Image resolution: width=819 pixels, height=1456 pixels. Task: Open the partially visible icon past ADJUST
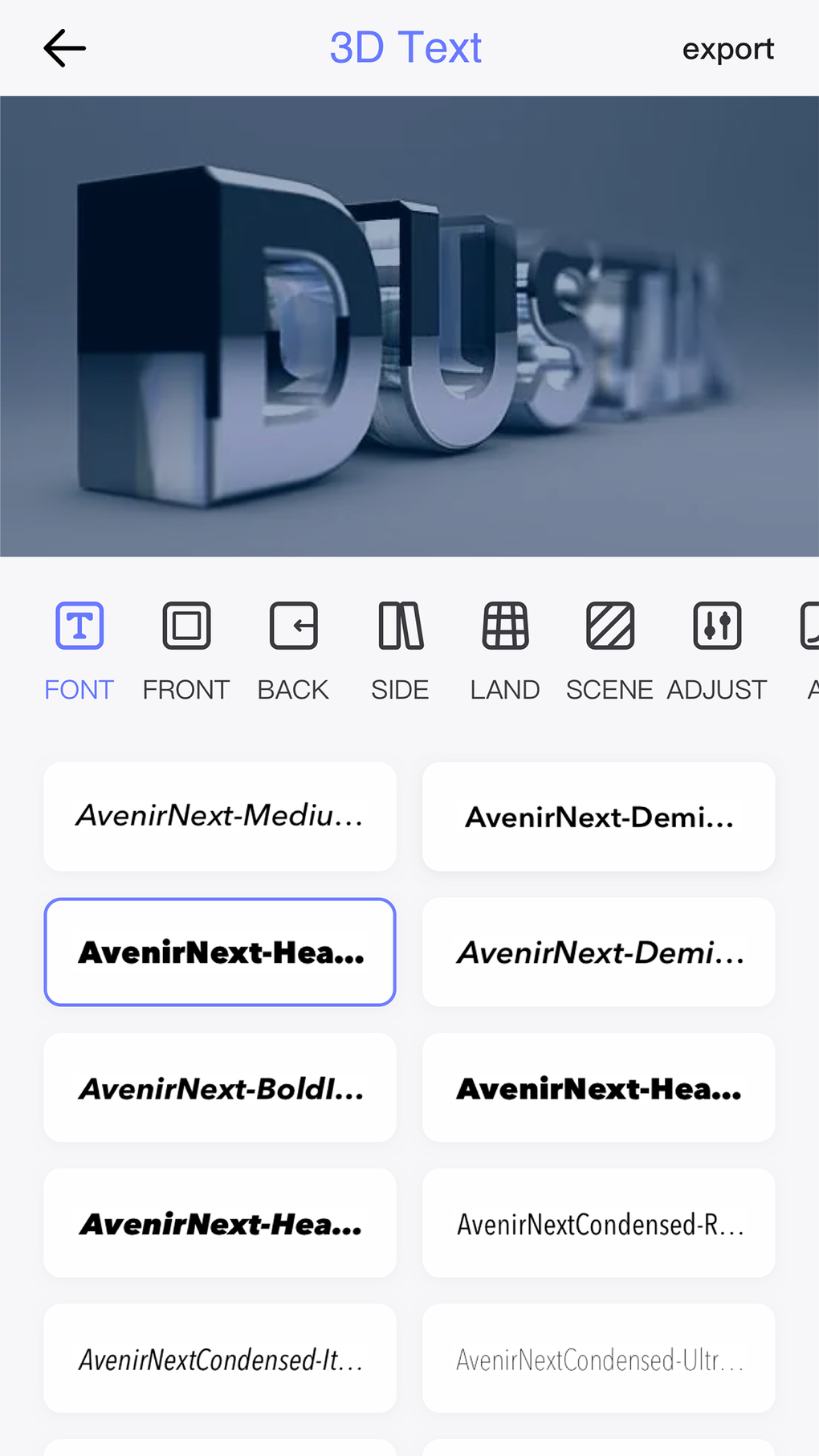coord(809,626)
